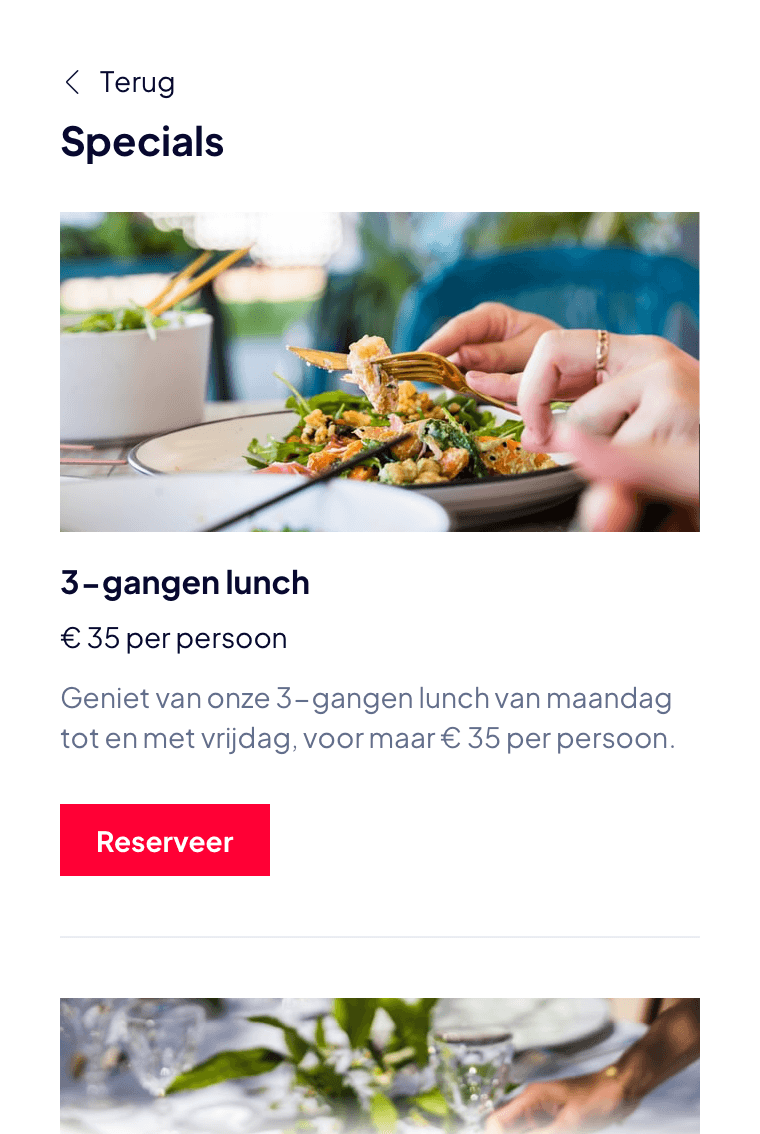Open the 3-gangen lunch photo
760x1134 pixels.
(380, 372)
